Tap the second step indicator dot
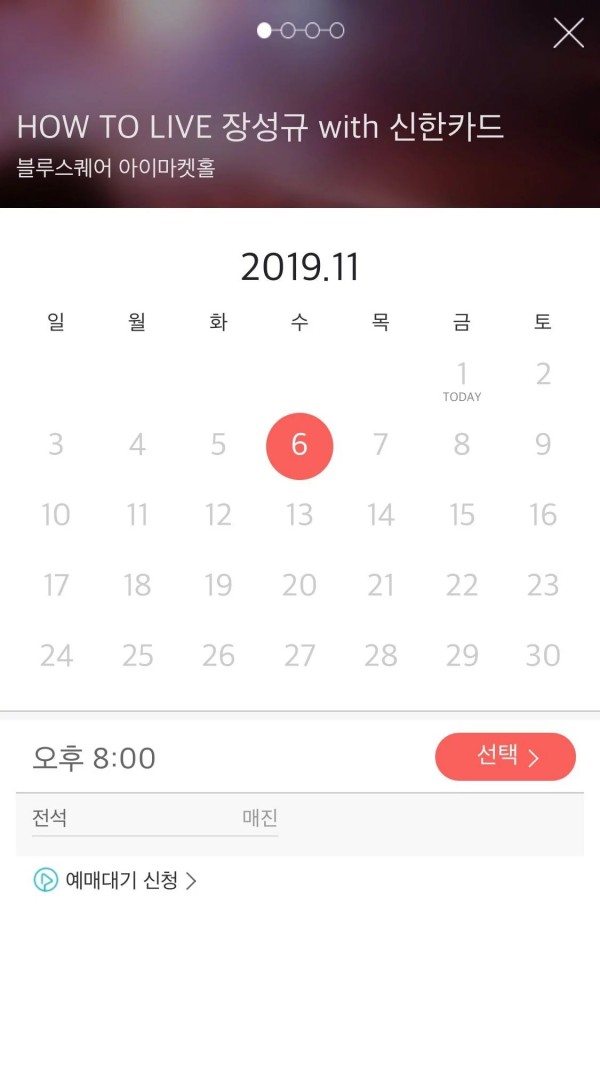600x1072 pixels. tap(288, 30)
